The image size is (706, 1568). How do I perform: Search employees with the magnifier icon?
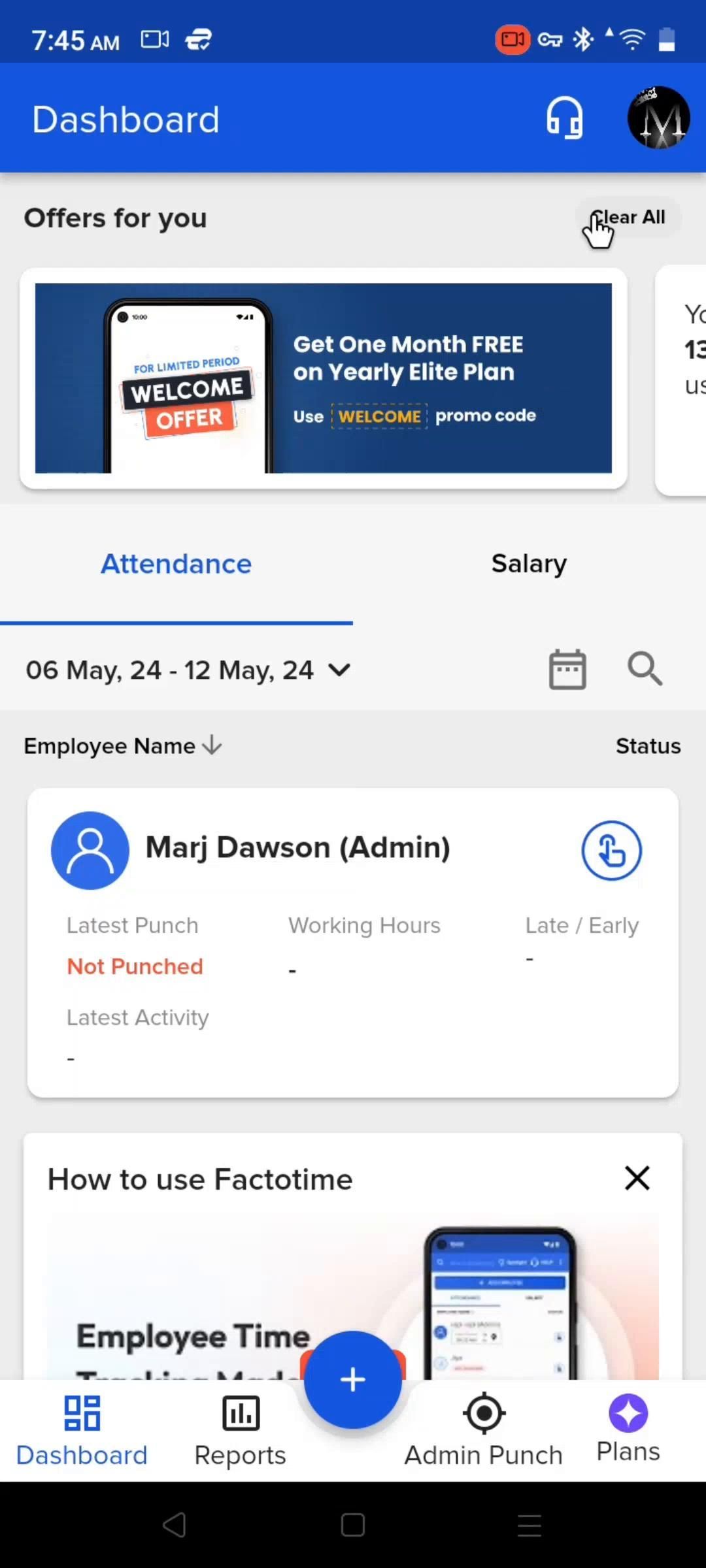(645, 669)
